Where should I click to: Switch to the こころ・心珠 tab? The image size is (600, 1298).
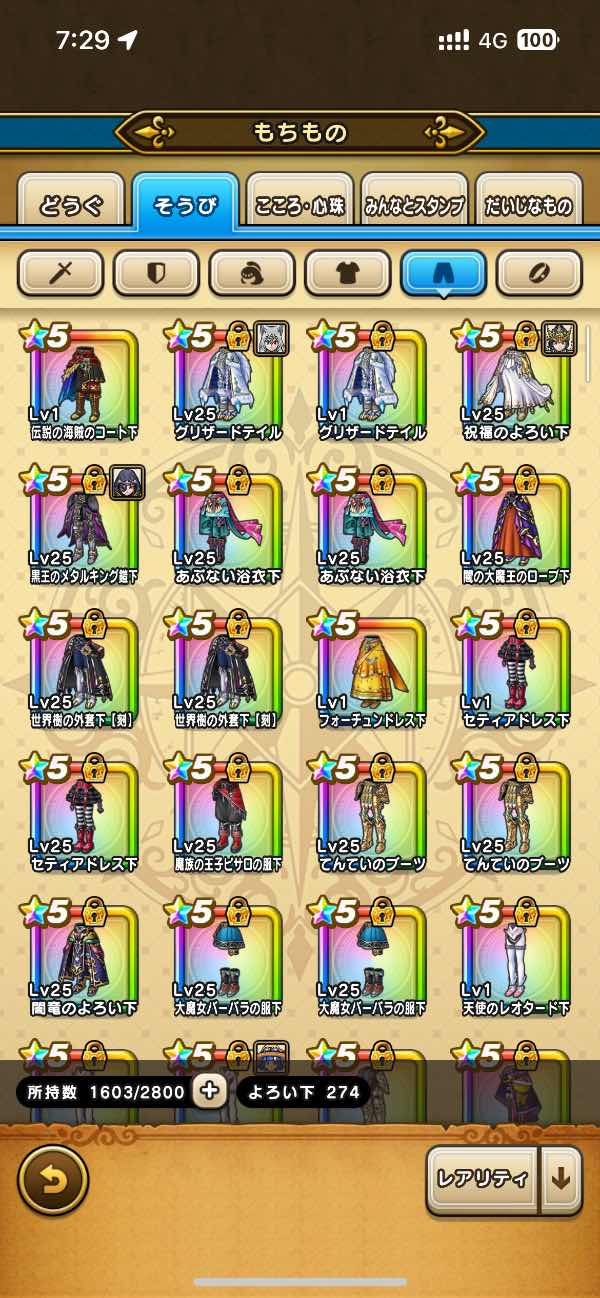[299, 205]
